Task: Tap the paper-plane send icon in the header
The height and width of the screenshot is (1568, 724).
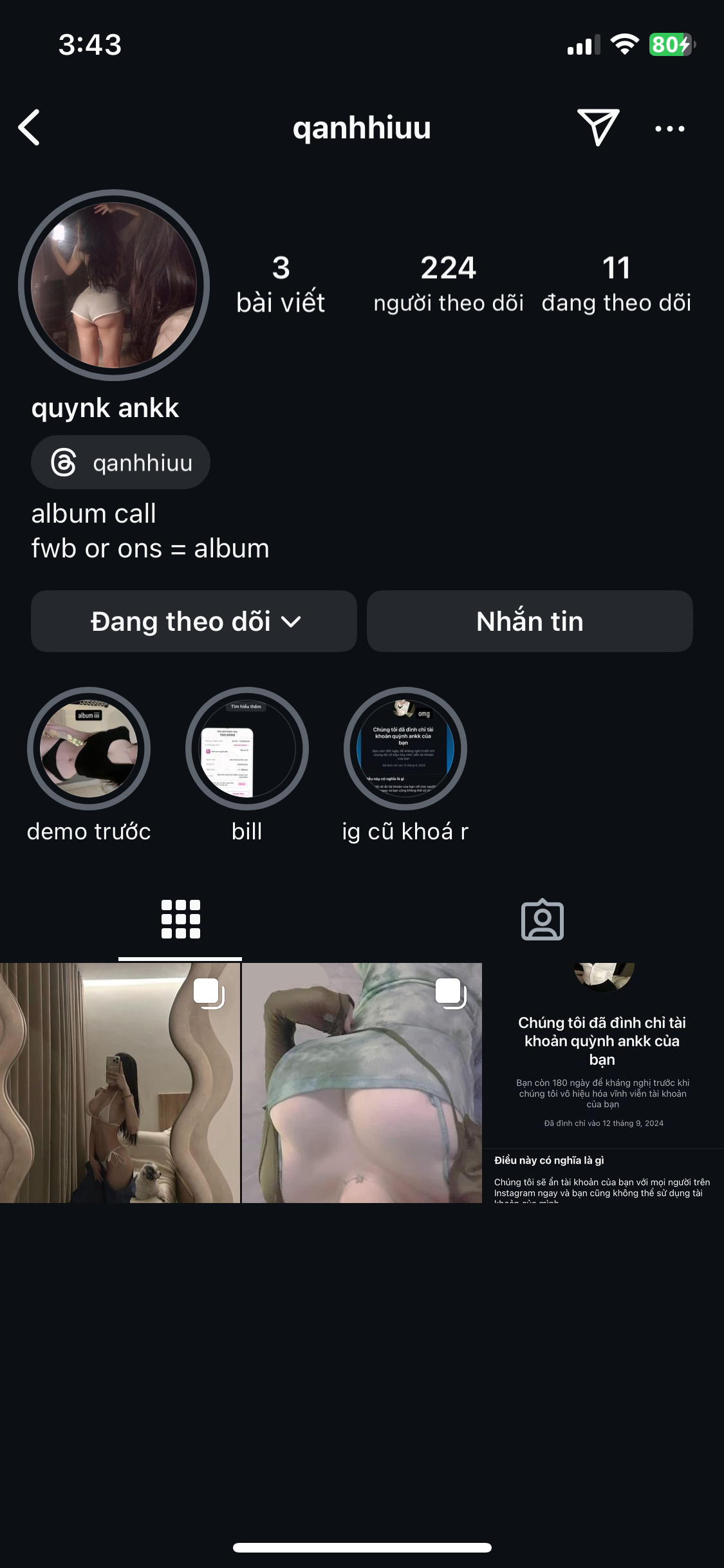Action: tap(598, 127)
